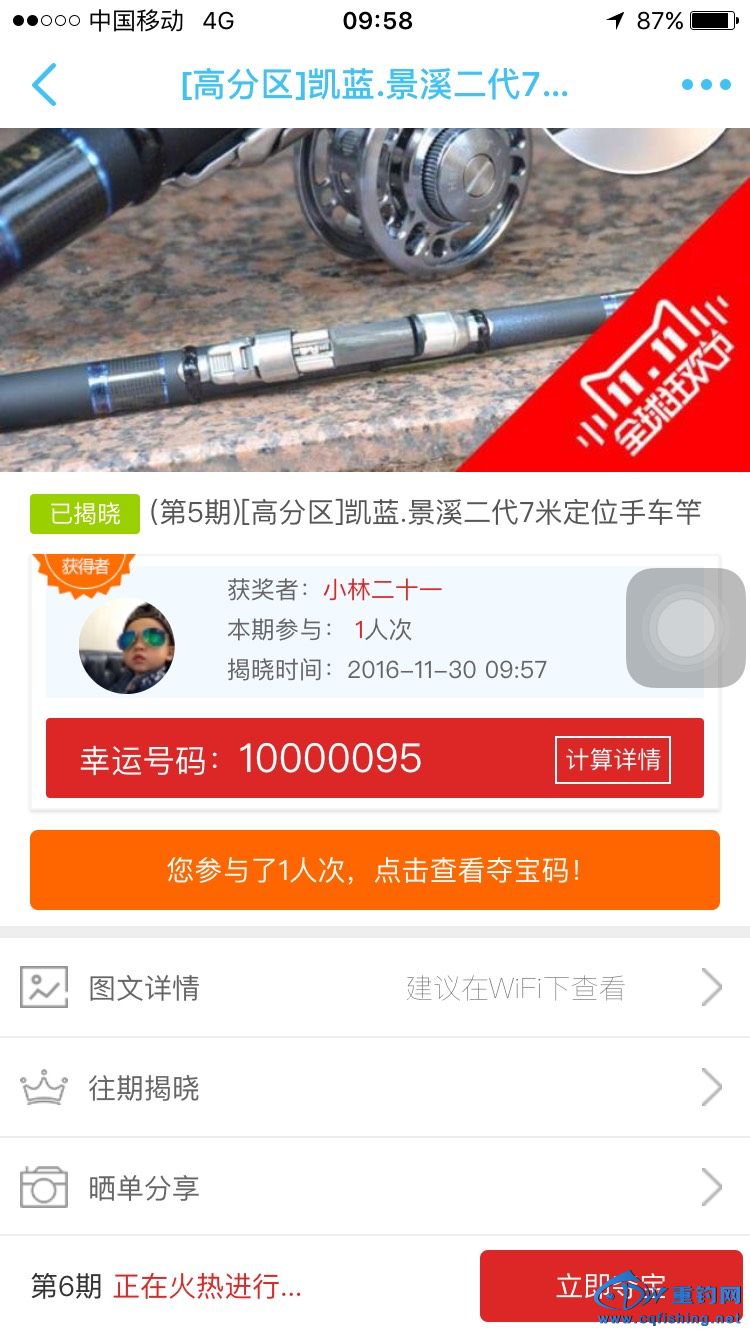Tap the 立即夺宝 button for 第6期
Screen dimensions: 750x1334
[610, 1285]
